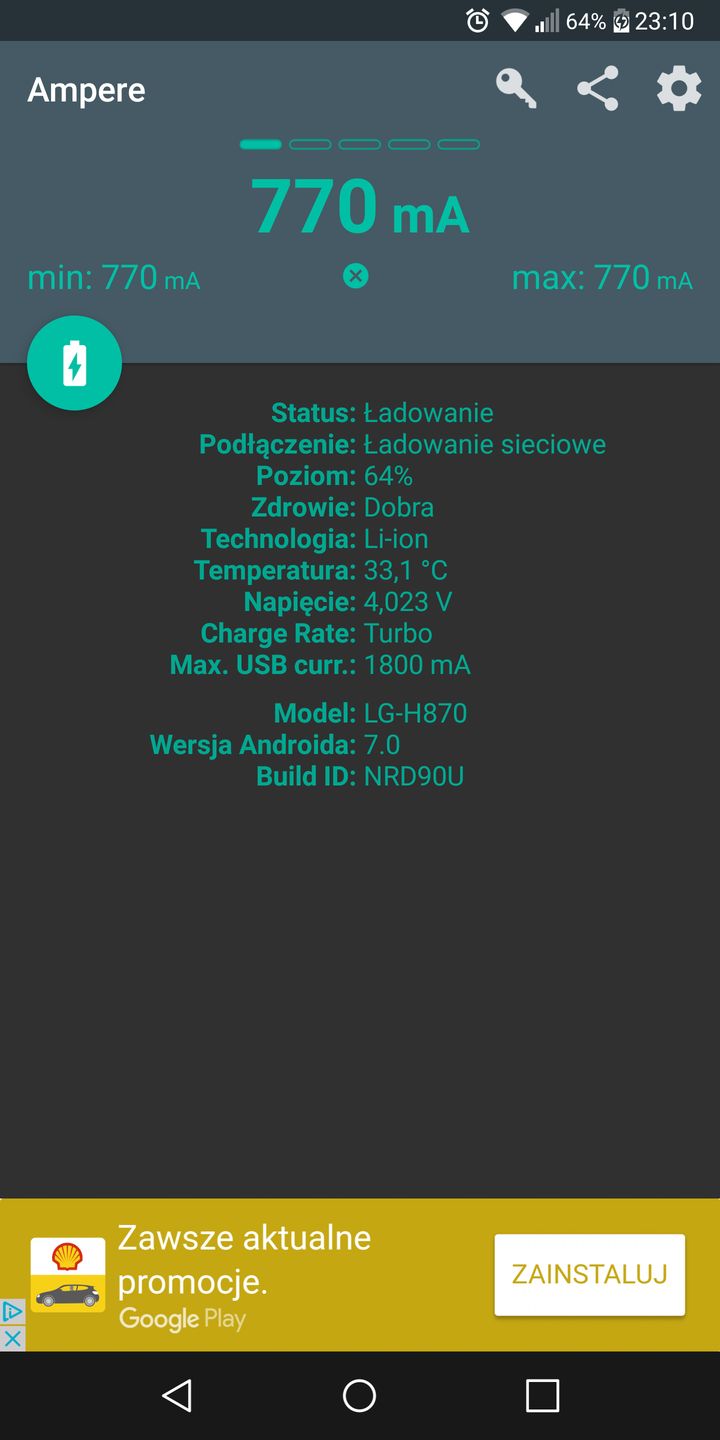Image resolution: width=720 pixels, height=1440 pixels.
Task: Close the ad banner
Action: [12, 1338]
